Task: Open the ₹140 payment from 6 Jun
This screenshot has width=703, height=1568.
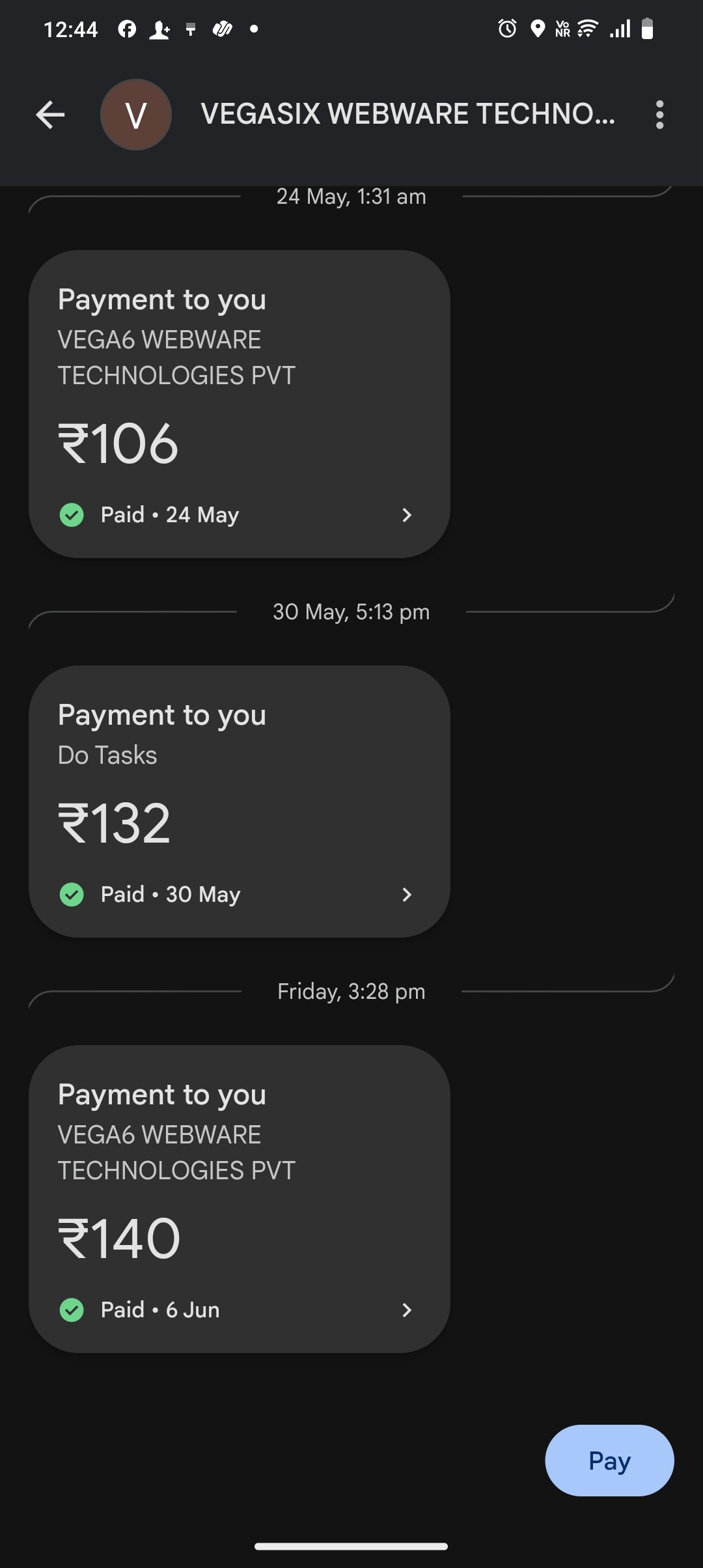Action: 239,1198
